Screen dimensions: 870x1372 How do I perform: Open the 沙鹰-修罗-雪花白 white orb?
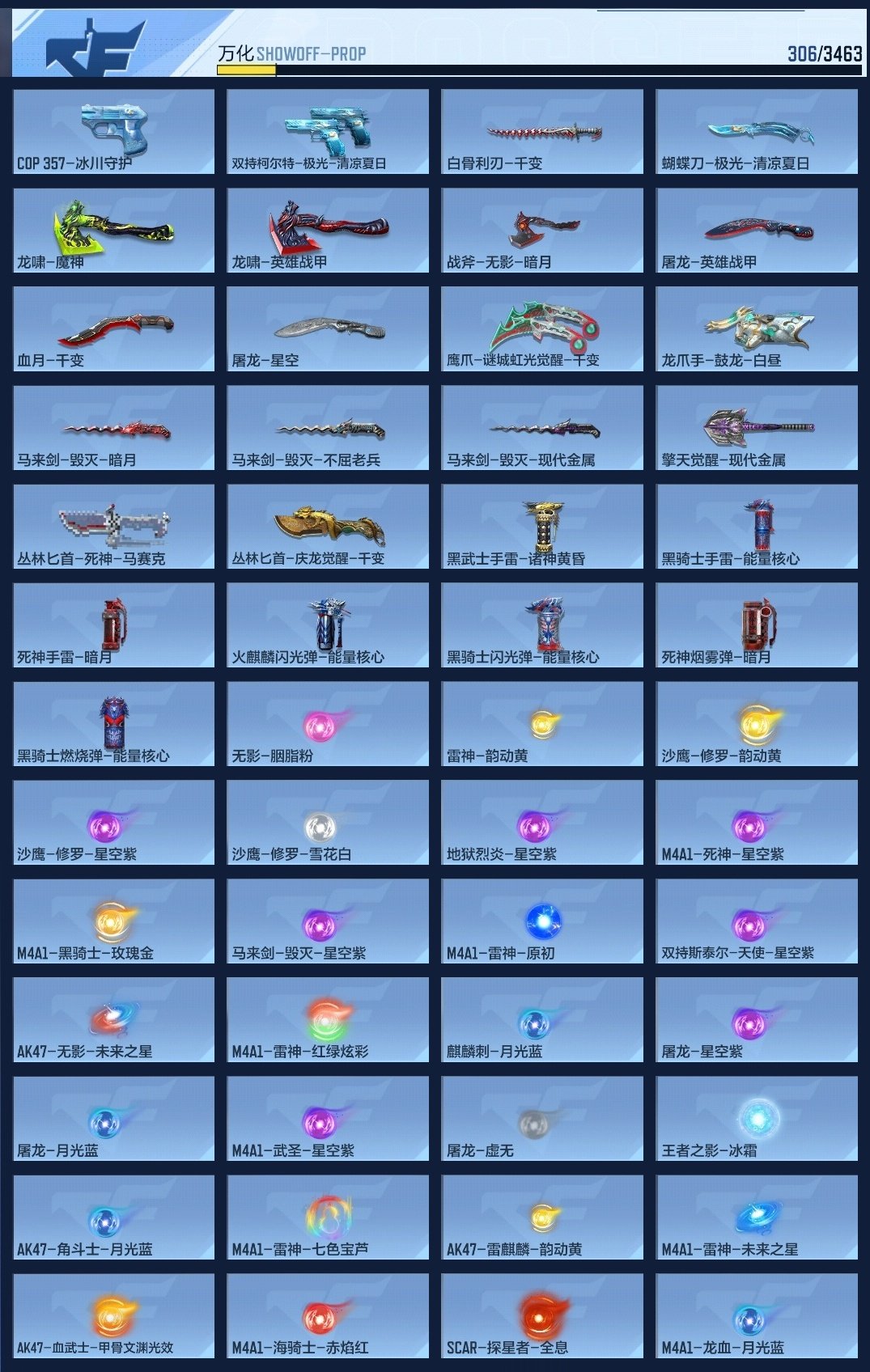point(325,820)
